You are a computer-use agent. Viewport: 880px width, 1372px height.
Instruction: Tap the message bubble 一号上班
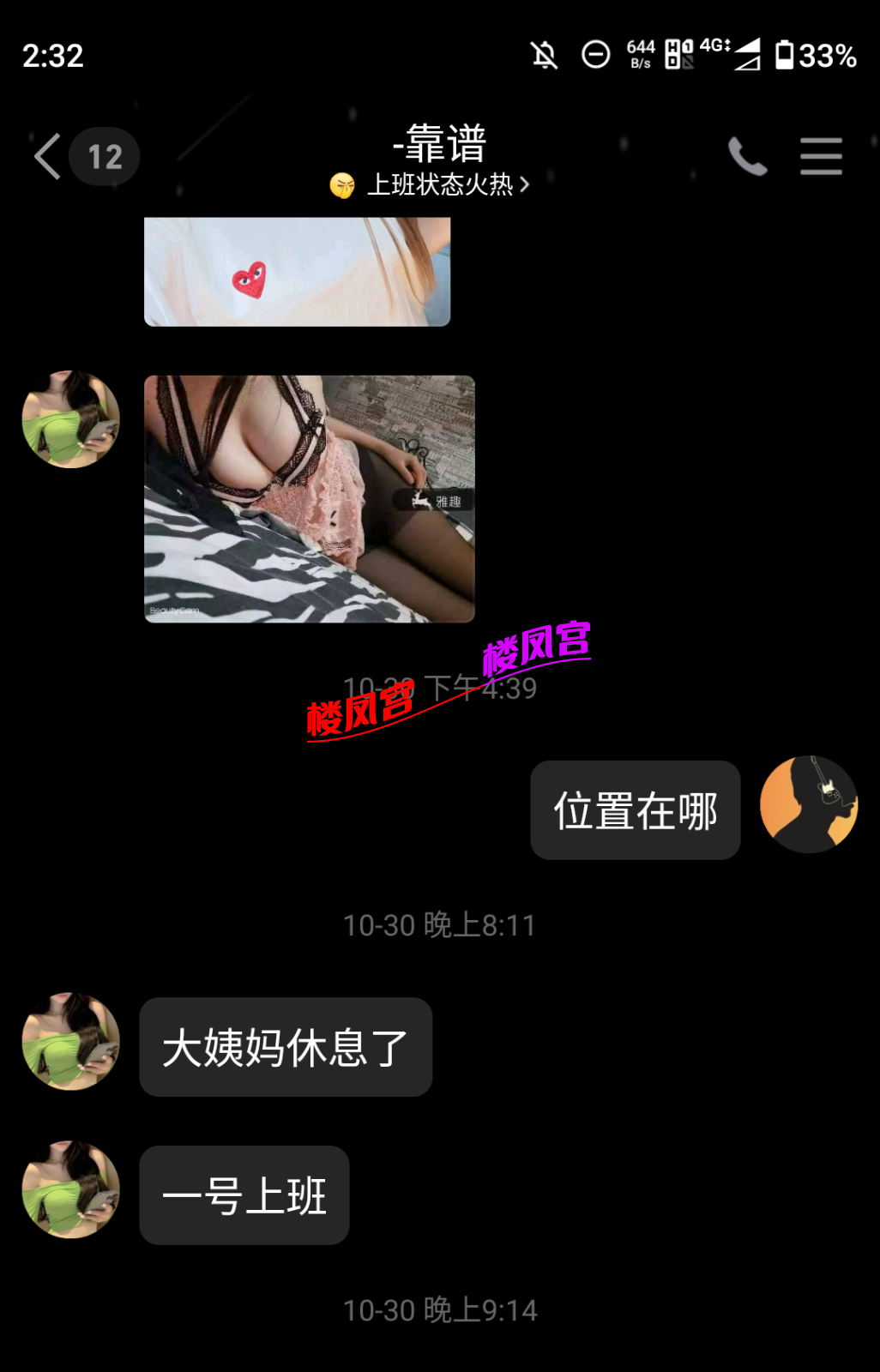click(244, 1194)
